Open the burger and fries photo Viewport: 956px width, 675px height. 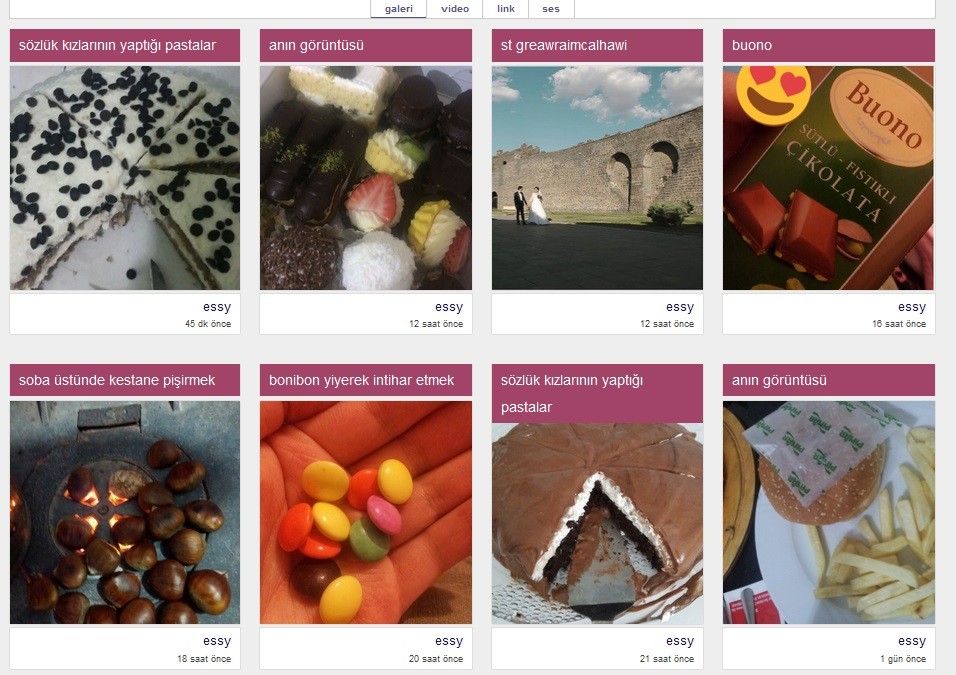click(828, 512)
